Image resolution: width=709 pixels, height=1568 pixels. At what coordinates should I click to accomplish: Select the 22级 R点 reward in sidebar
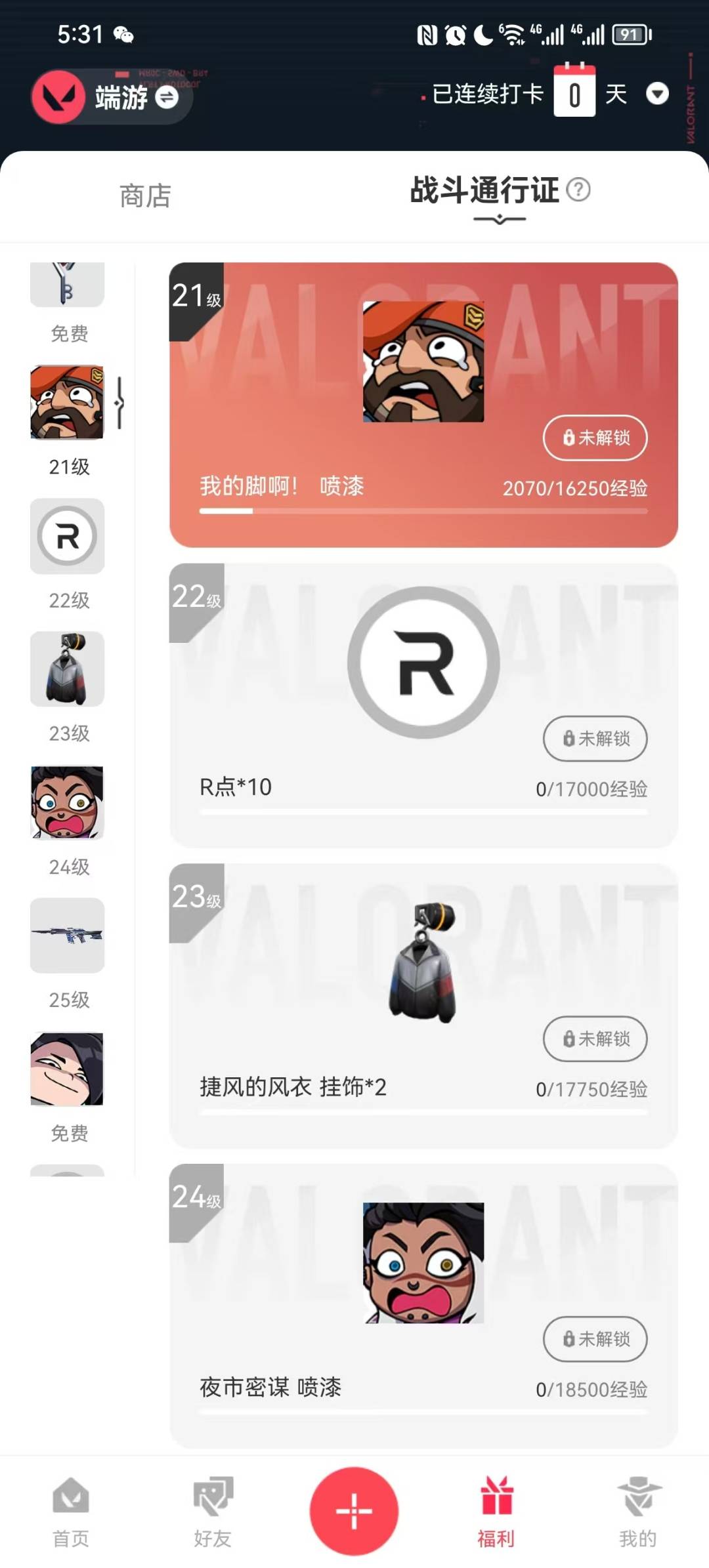pos(67,537)
